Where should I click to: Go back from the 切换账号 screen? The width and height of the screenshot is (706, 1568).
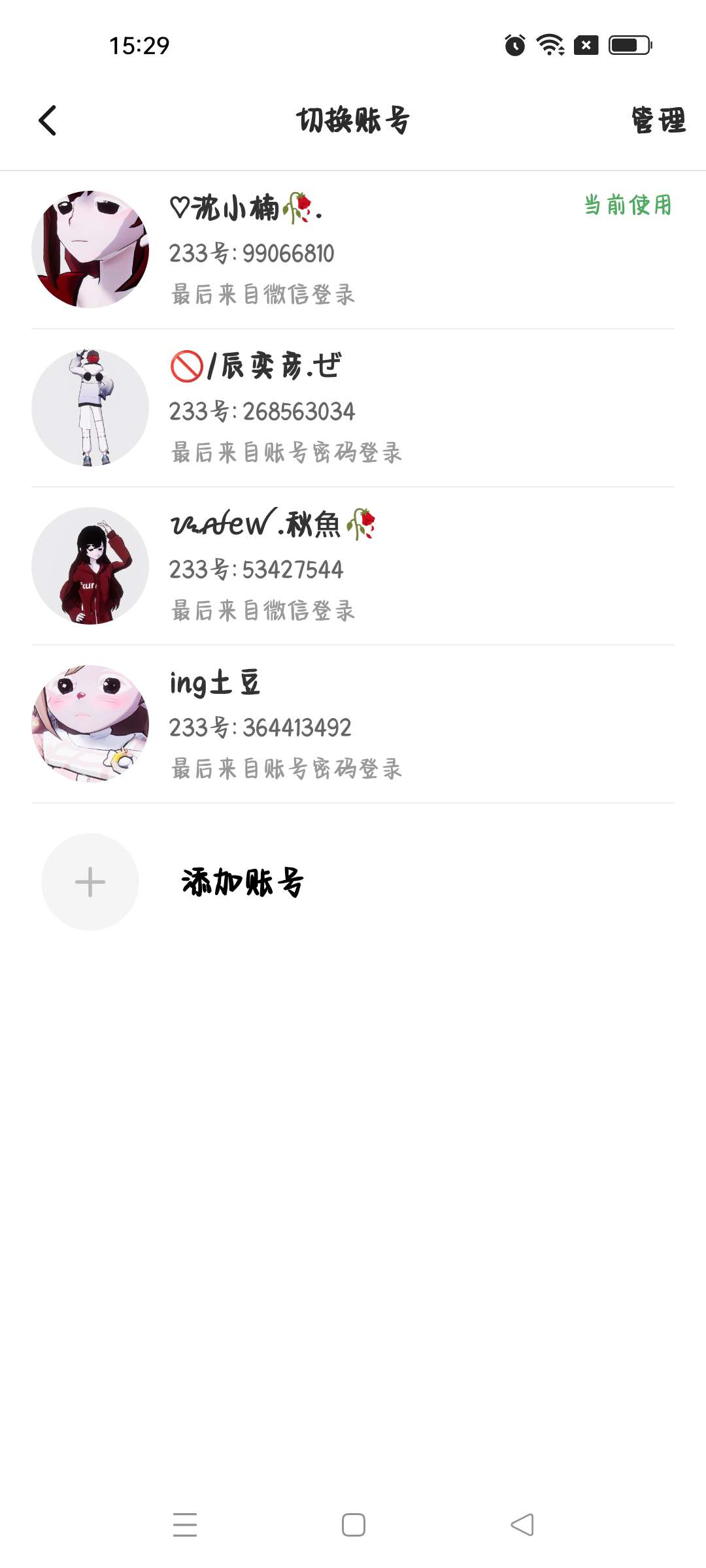(x=48, y=121)
